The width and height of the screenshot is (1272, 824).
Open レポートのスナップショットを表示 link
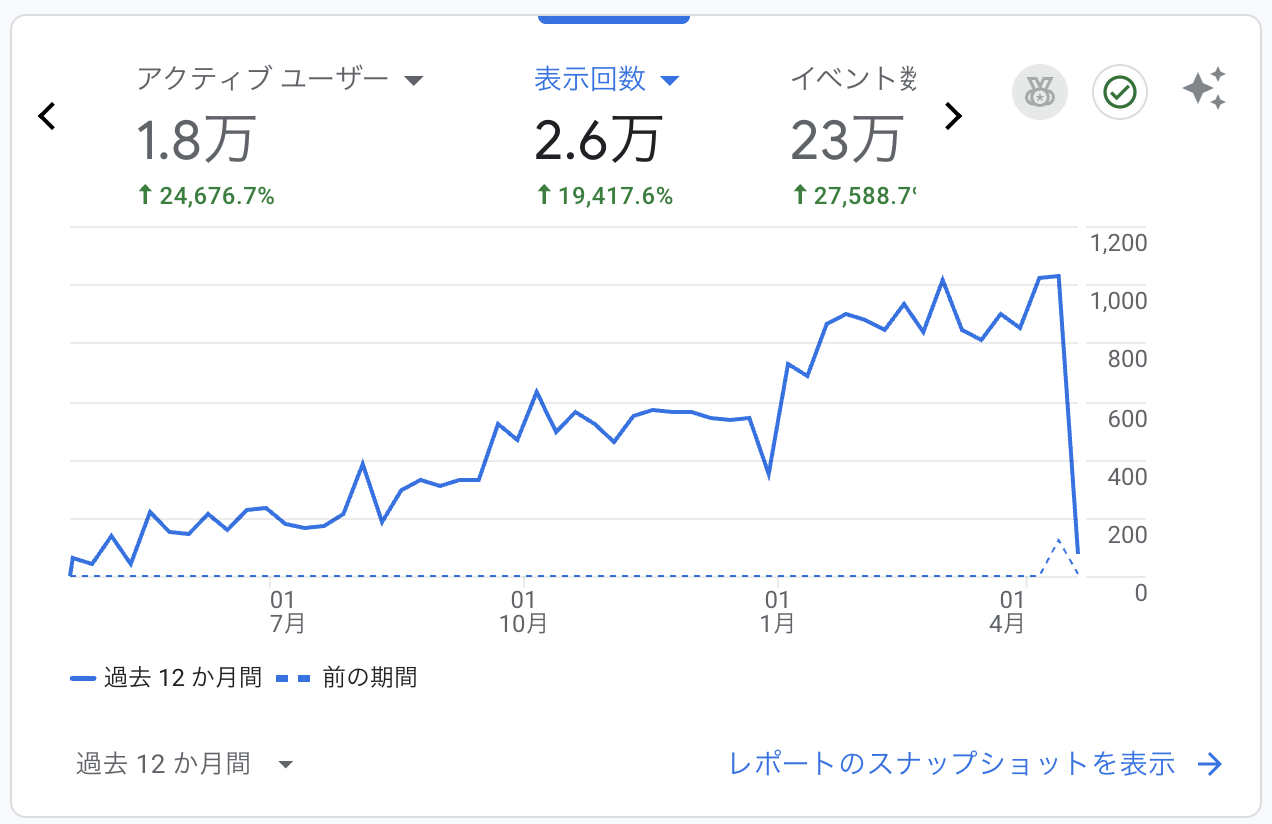click(x=976, y=765)
